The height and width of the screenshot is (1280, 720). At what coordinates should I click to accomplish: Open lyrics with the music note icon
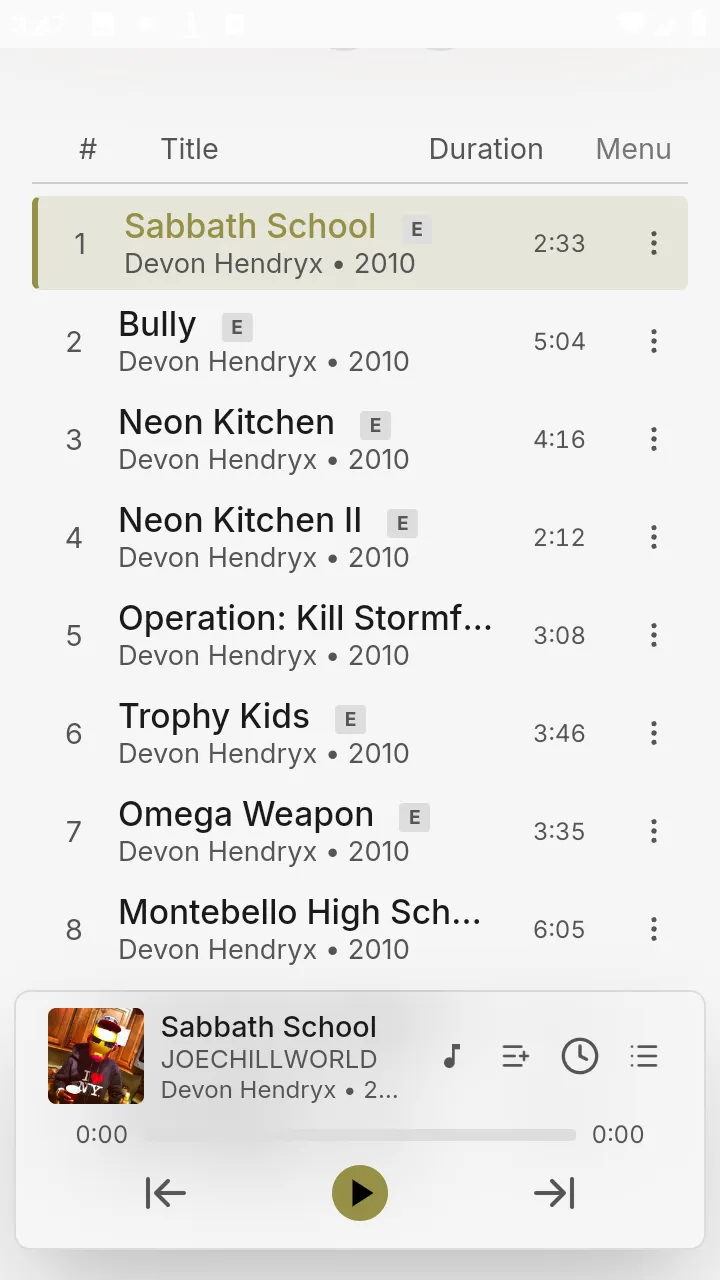coord(452,1056)
